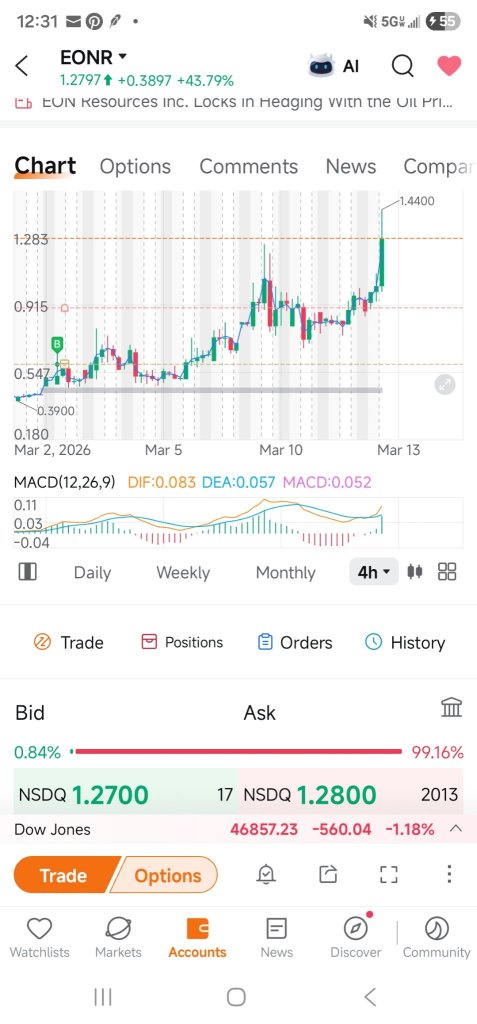The height and width of the screenshot is (1024, 477).
Task: Go back with the top-left arrow
Action: pyautogui.click(x=22, y=66)
